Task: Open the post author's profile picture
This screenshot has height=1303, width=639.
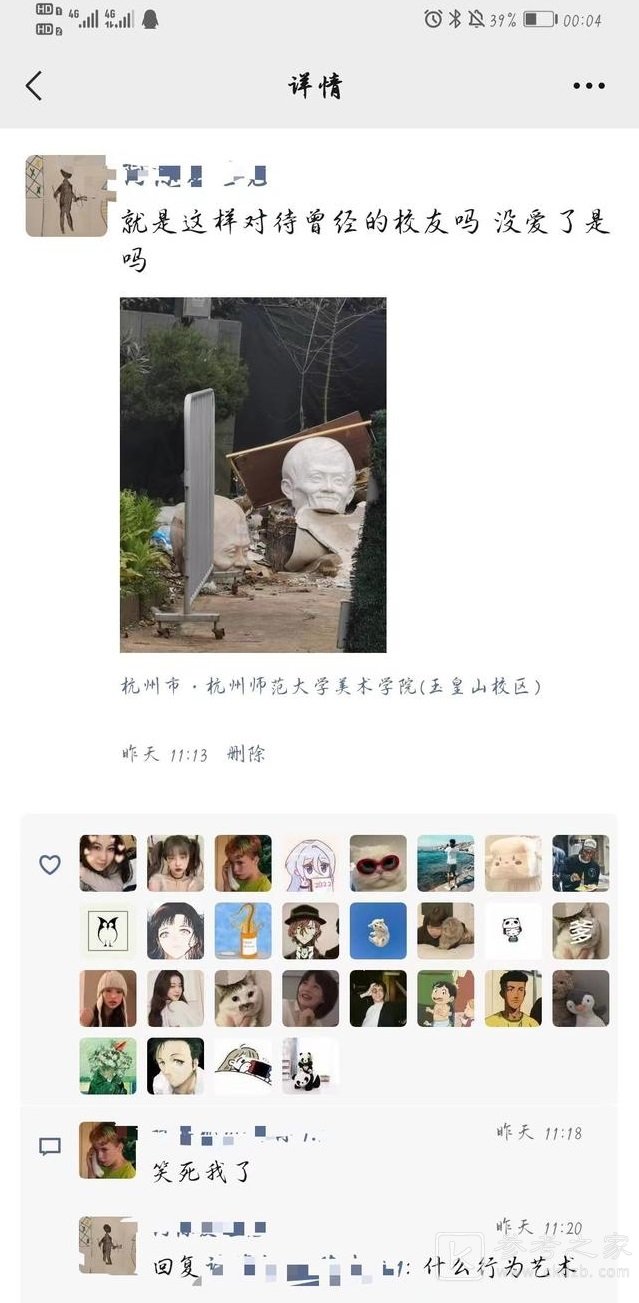Action: [x=65, y=196]
